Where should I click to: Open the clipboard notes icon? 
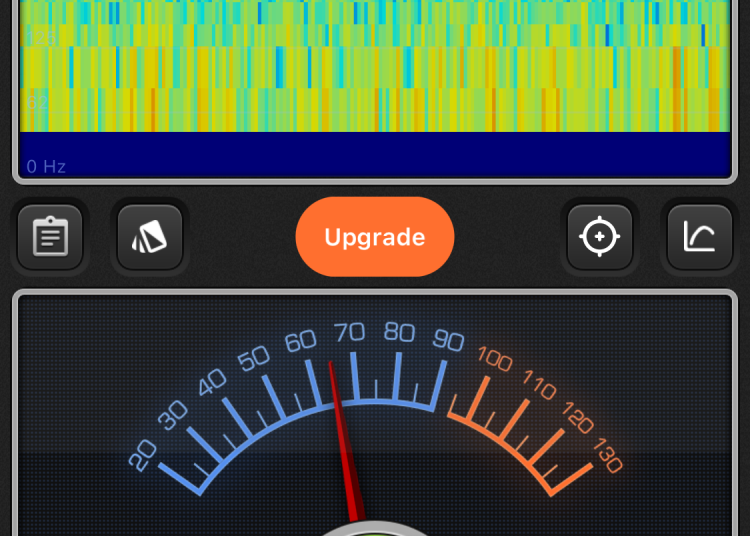tap(50, 237)
